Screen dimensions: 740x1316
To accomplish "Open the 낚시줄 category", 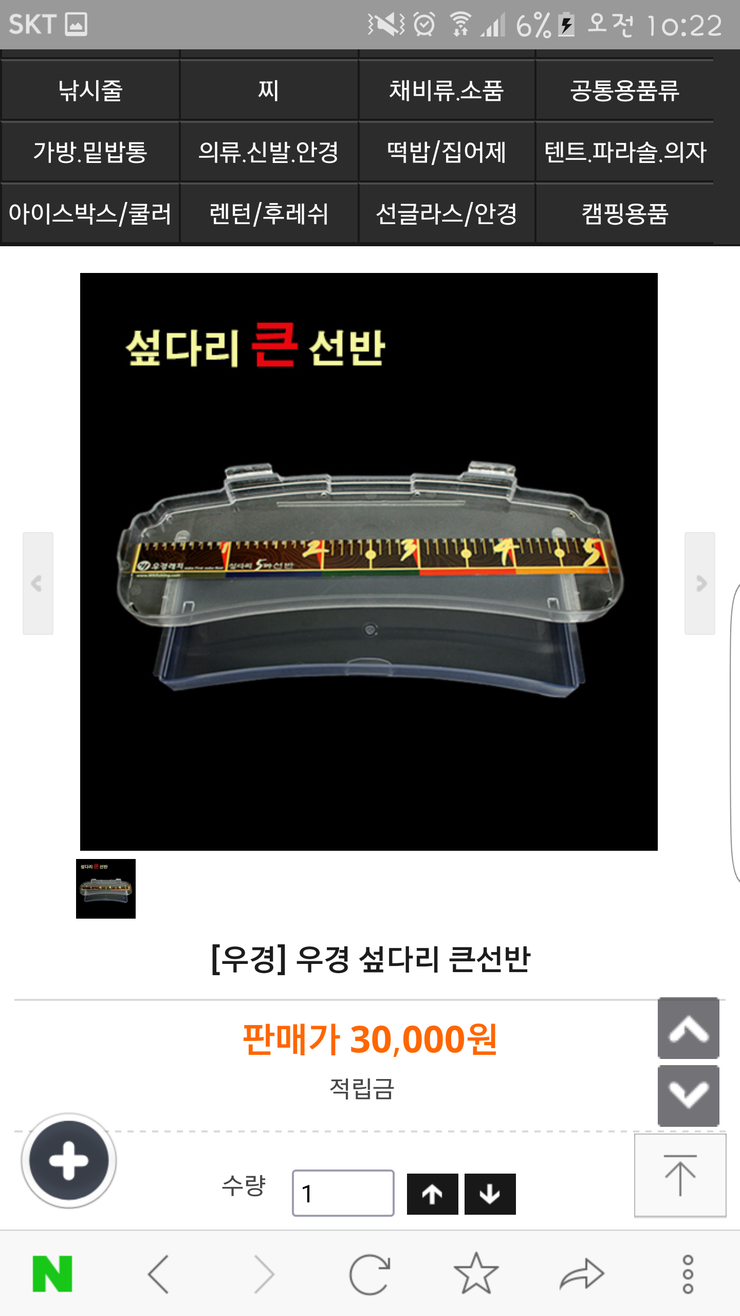I will (x=90, y=91).
